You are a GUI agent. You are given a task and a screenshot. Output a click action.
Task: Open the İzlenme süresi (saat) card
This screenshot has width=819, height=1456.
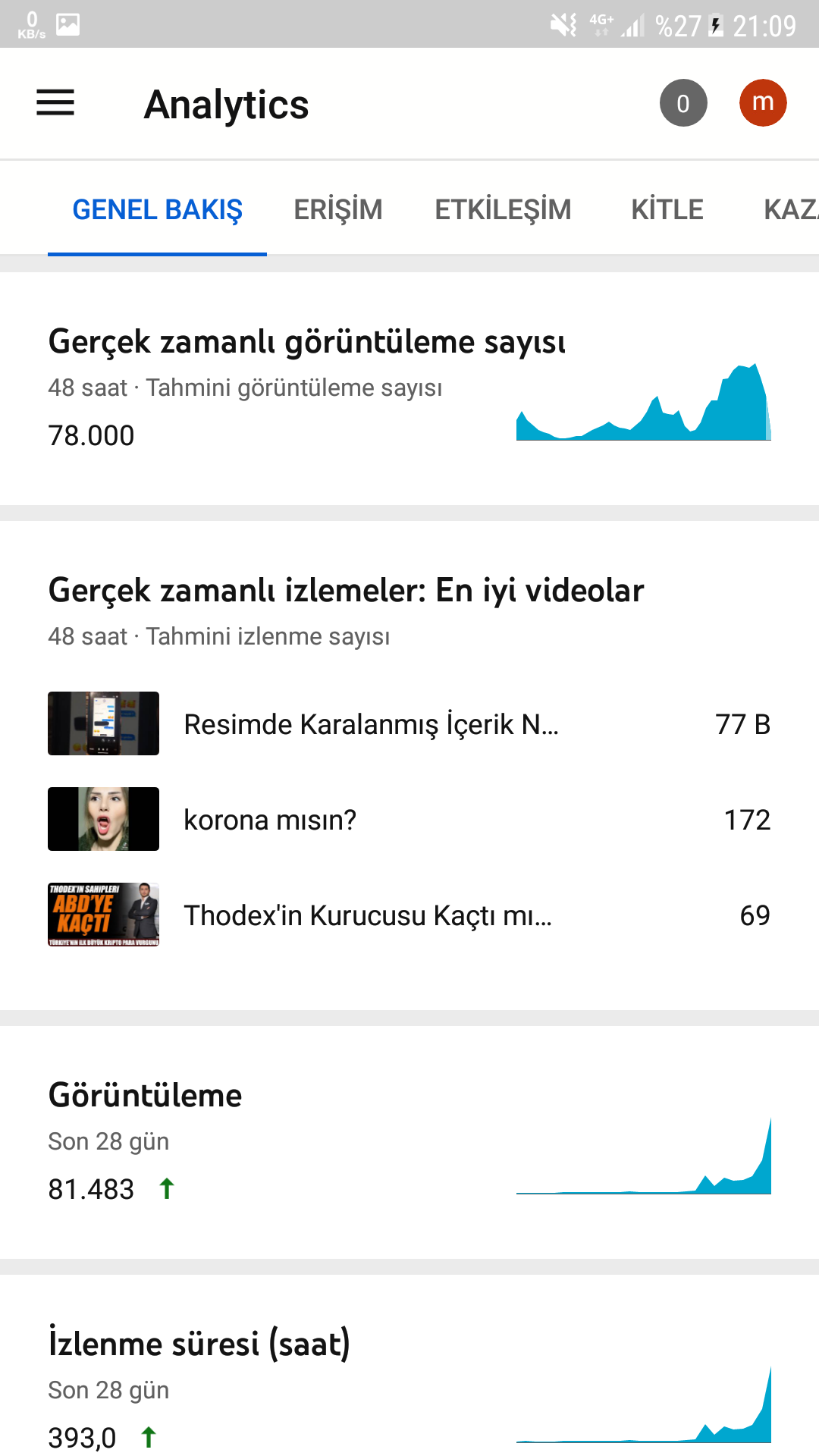(x=409, y=1366)
